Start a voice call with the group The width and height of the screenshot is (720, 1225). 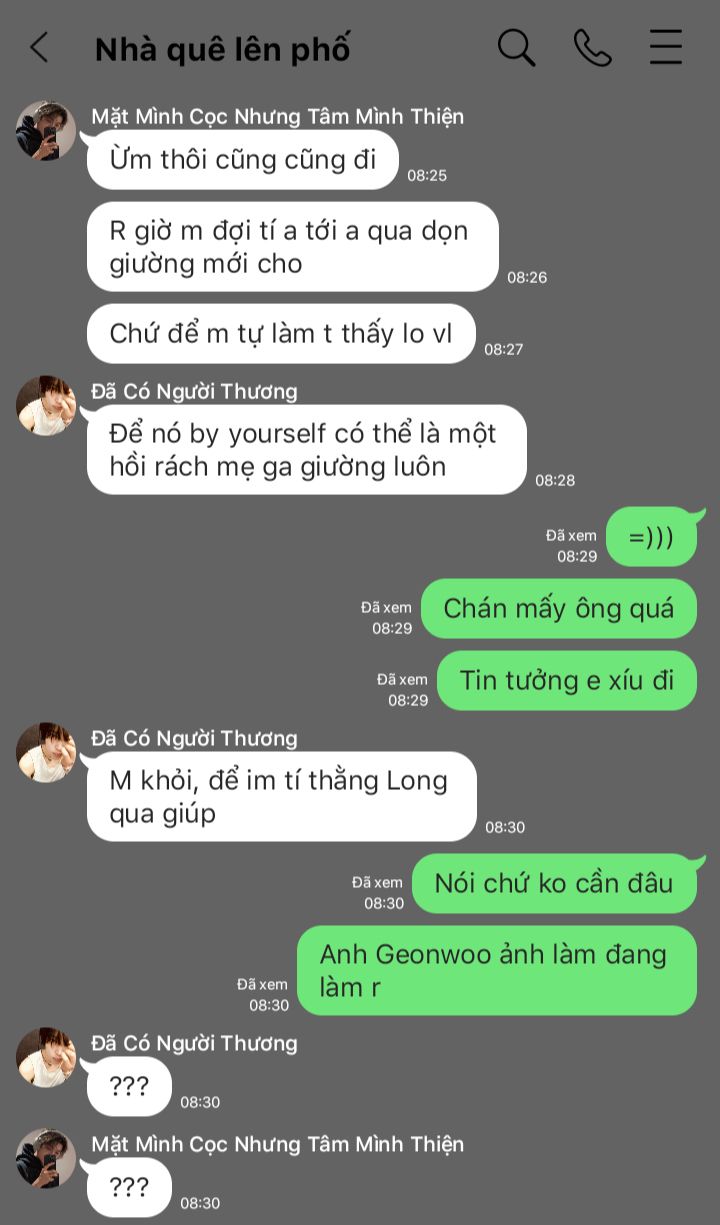pos(592,47)
